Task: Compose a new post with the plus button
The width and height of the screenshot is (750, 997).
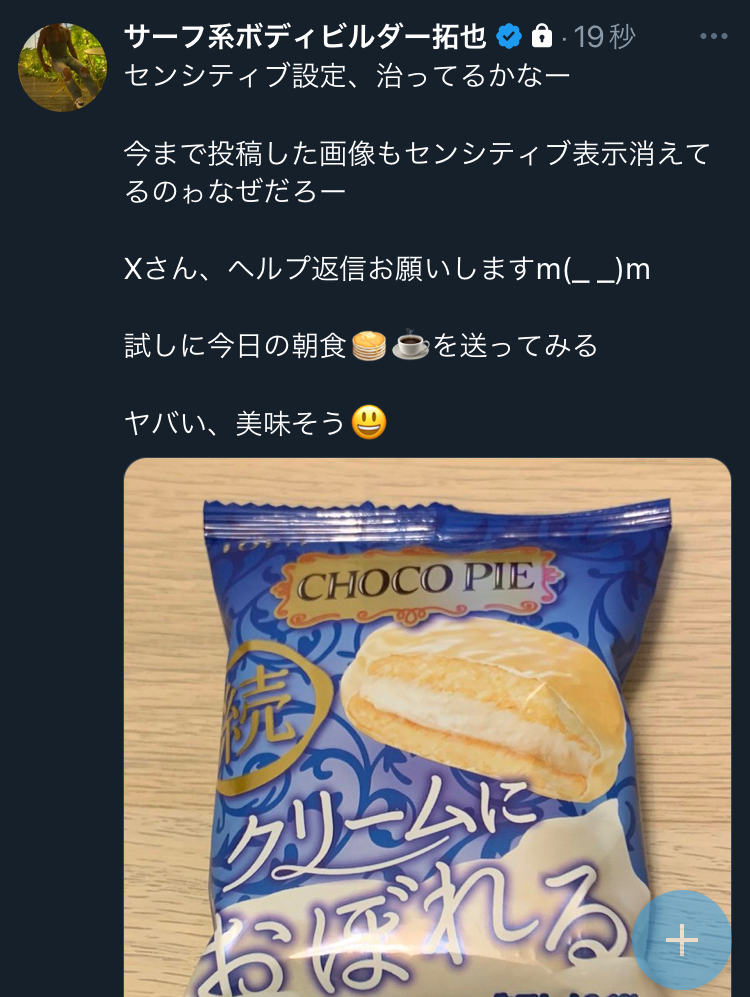Action: pos(682,939)
